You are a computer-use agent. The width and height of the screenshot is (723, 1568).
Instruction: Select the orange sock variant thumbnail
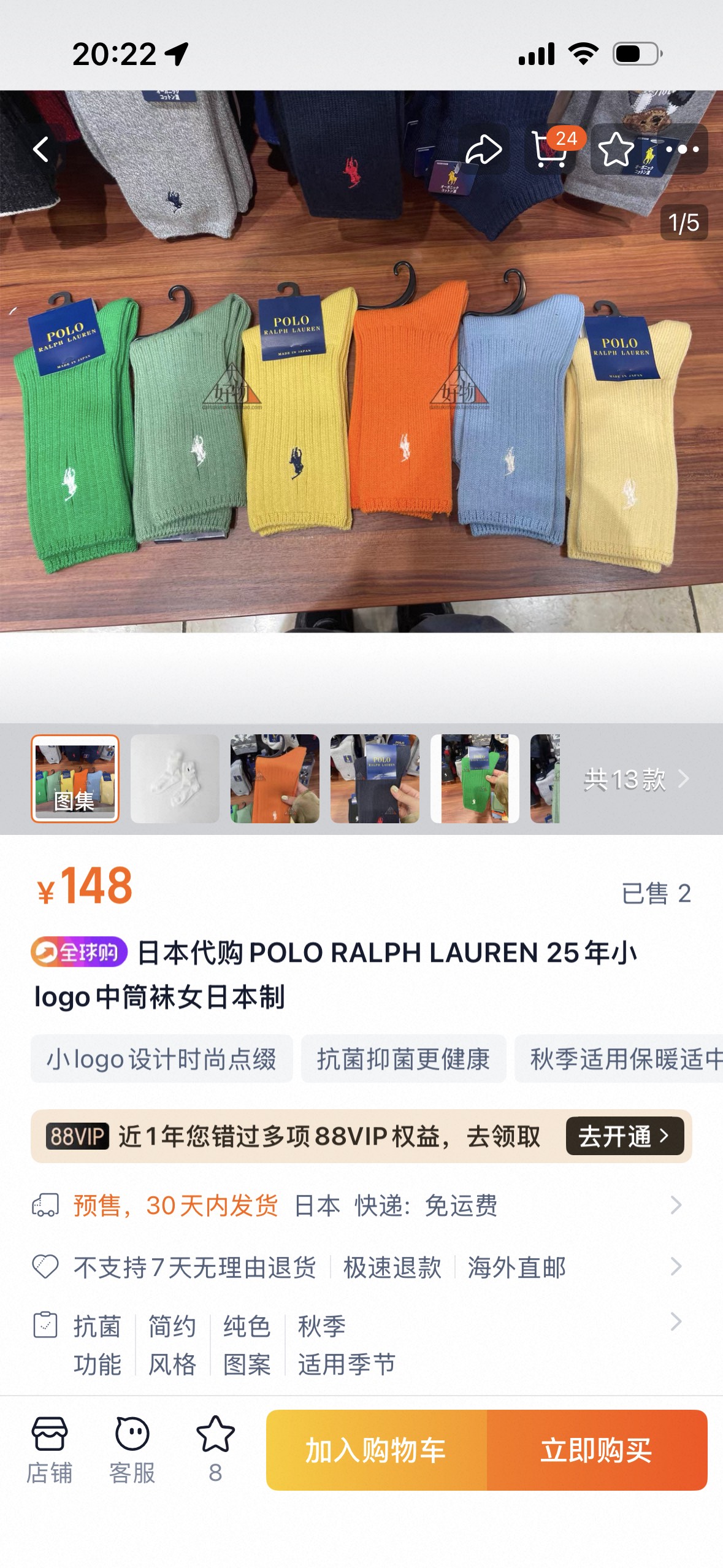pos(275,778)
